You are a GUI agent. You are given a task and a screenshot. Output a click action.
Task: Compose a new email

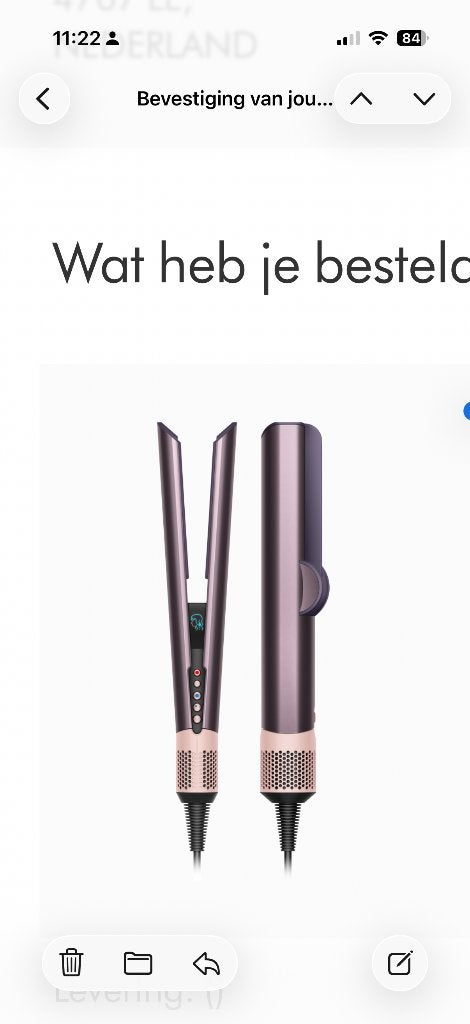(x=400, y=963)
